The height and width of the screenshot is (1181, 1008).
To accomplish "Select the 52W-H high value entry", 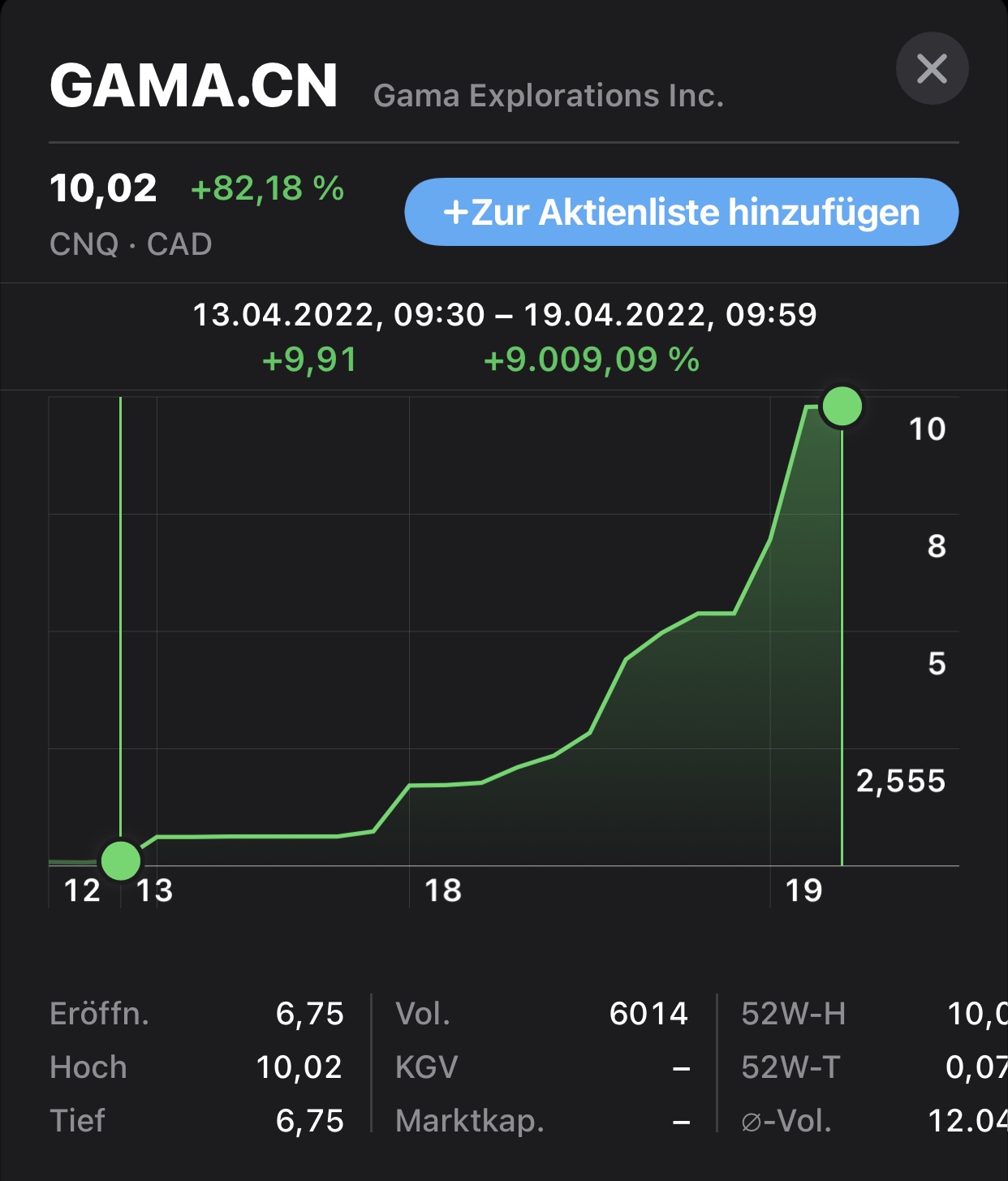I will click(x=860, y=1014).
